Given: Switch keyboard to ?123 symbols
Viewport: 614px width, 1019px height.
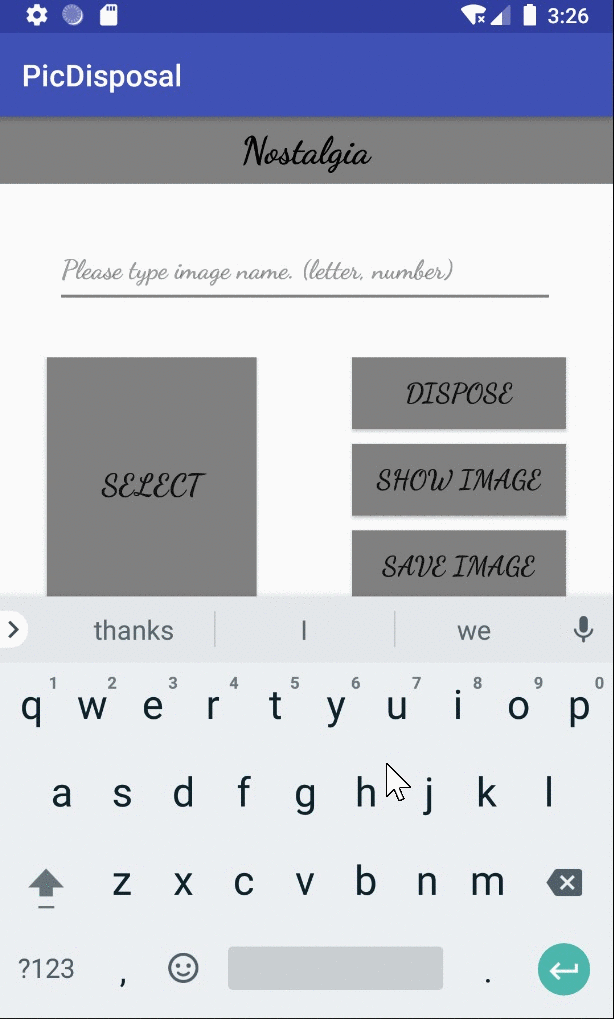Looking at the screenshot, I should pos(46,969).
